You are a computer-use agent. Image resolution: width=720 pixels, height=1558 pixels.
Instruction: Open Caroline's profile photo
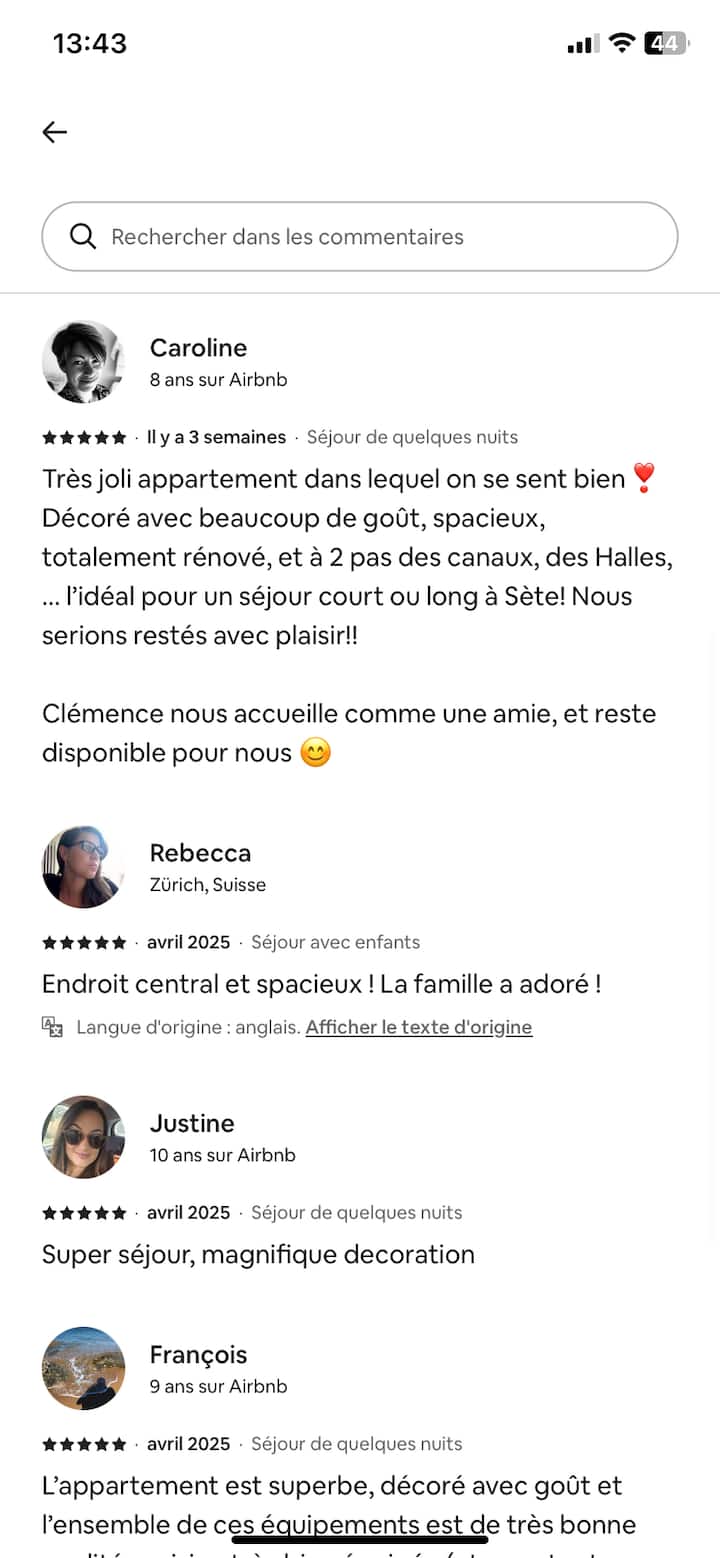pyautogui.click(x=83, y=362)
